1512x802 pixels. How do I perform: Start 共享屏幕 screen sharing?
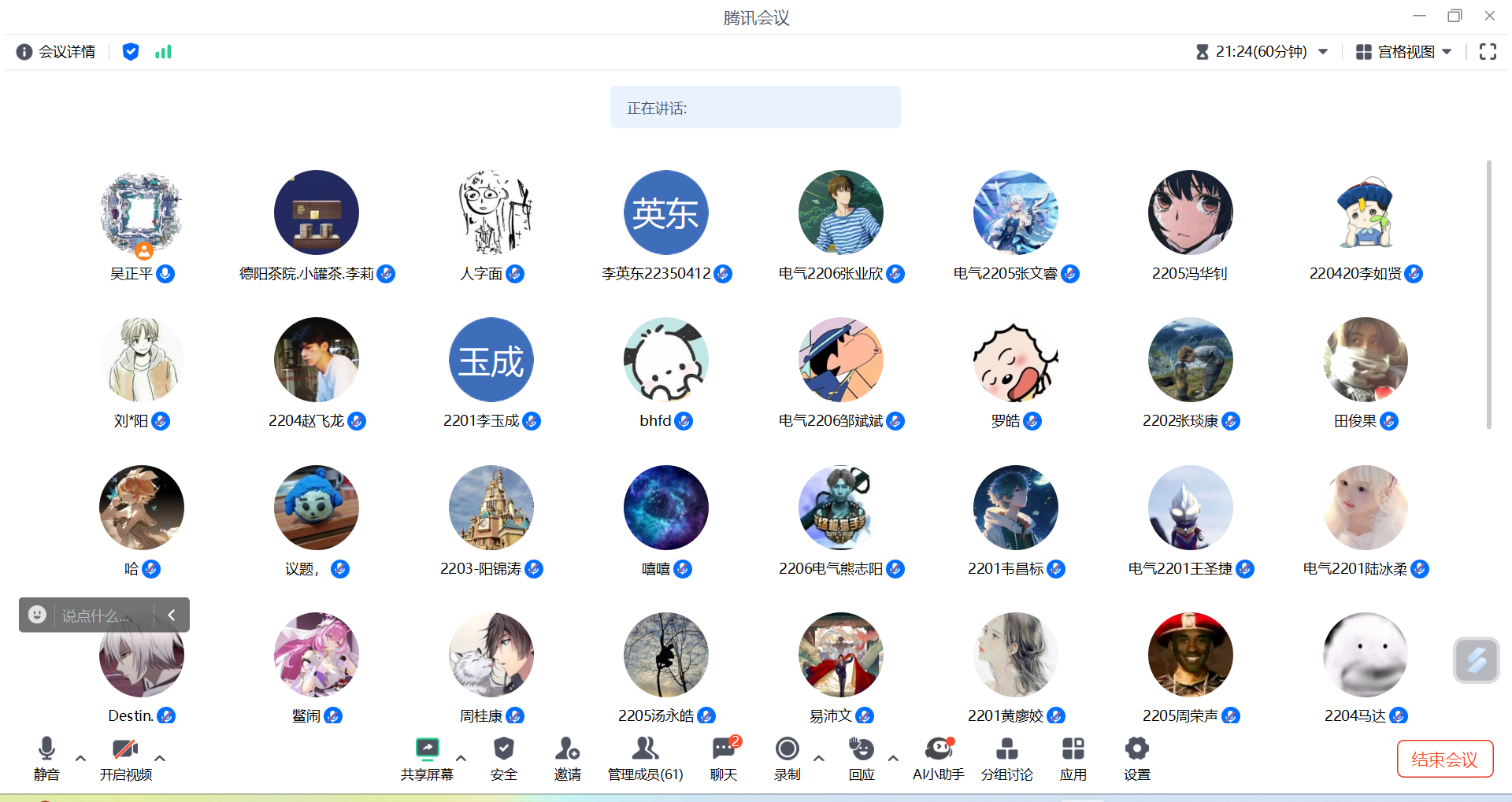427,758
